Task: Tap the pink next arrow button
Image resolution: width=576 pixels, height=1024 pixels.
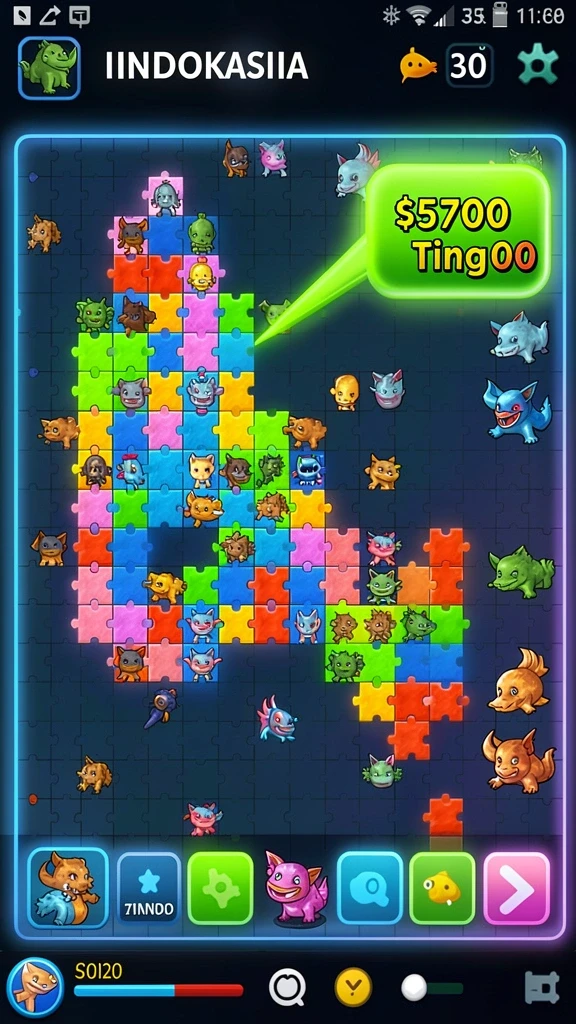Action: (x=517, y=888)
